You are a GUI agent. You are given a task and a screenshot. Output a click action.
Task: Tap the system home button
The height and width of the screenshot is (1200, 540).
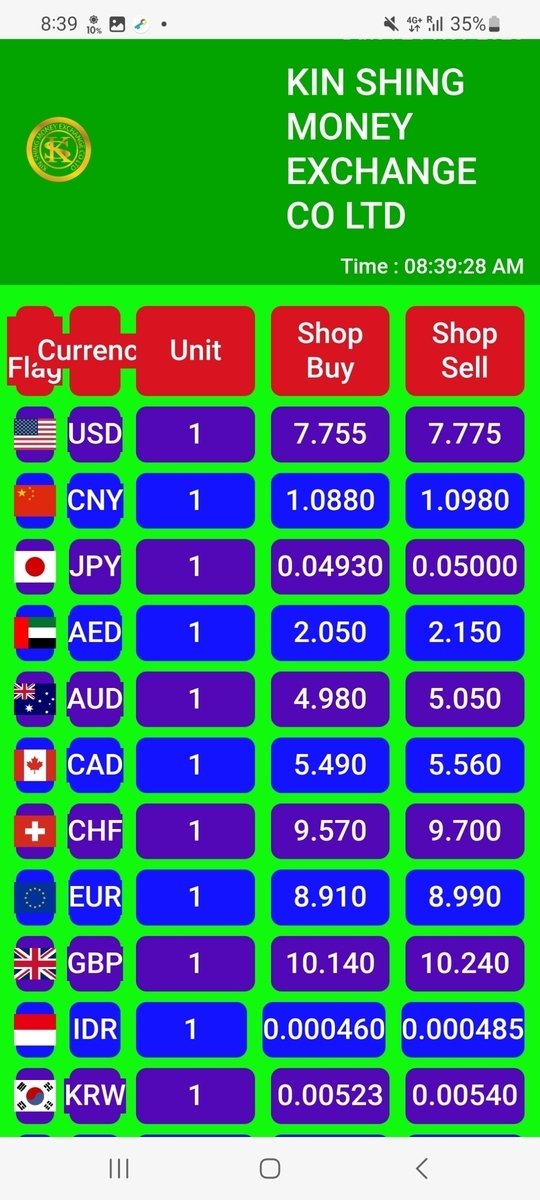[270, 1168]
